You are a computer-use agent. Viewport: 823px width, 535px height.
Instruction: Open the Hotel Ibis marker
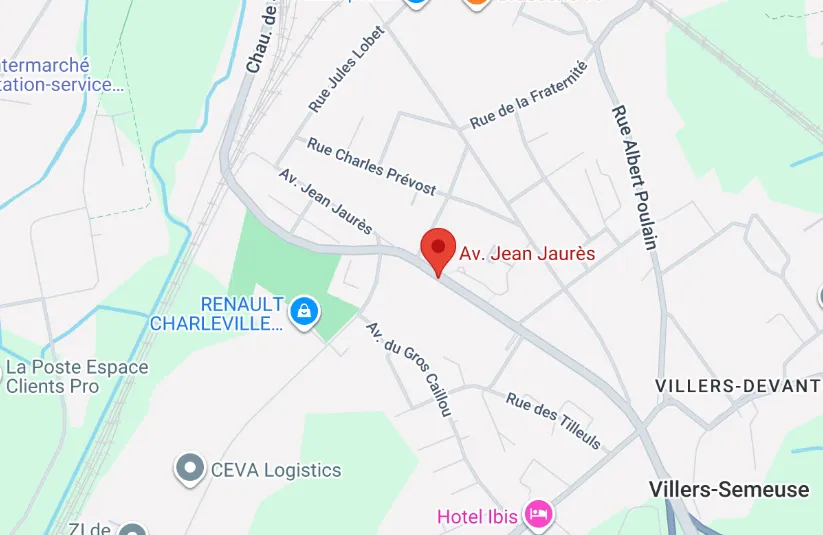point(540,515)
